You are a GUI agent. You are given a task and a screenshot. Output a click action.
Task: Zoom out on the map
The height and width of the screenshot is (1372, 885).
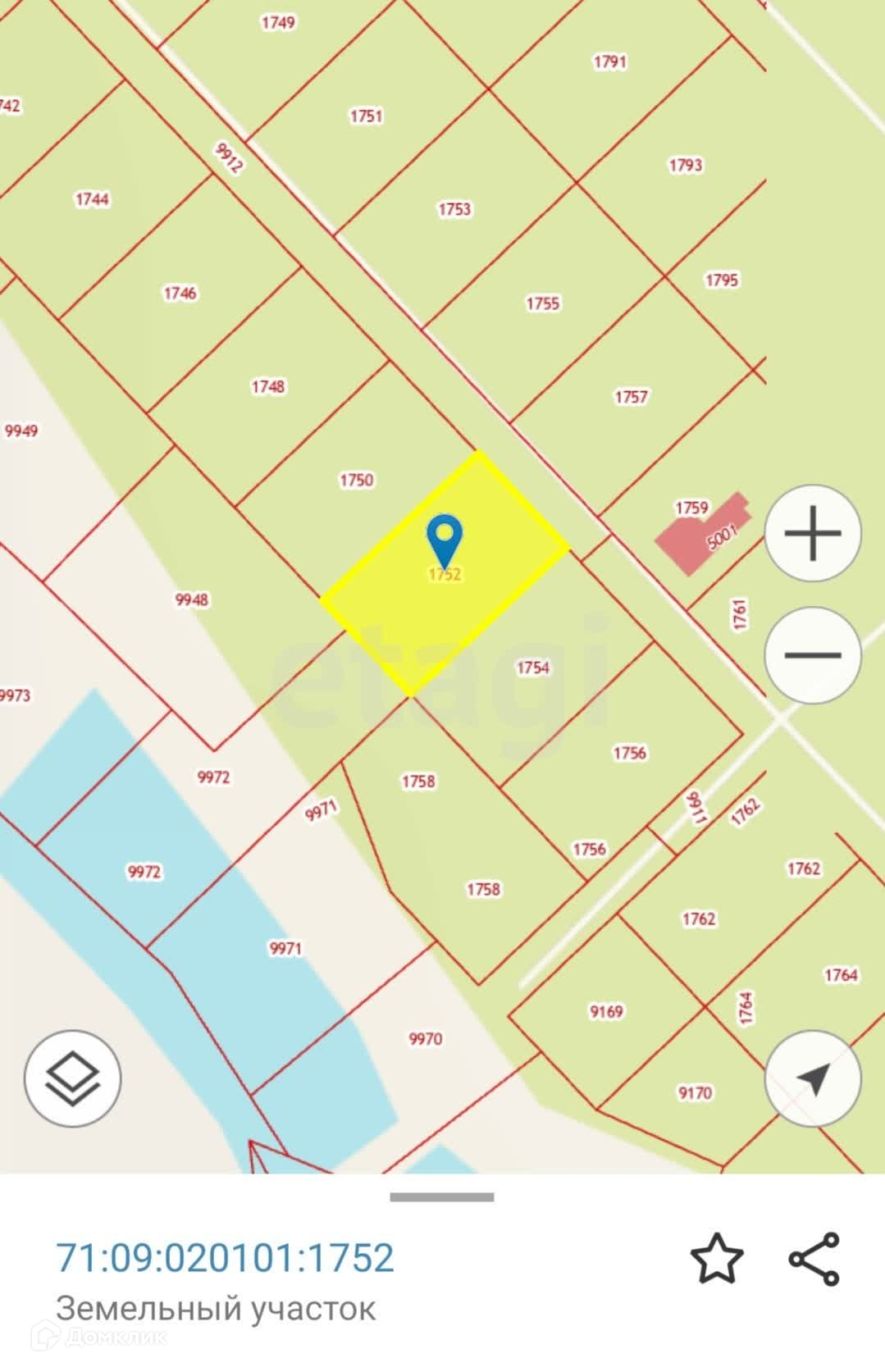812,655
